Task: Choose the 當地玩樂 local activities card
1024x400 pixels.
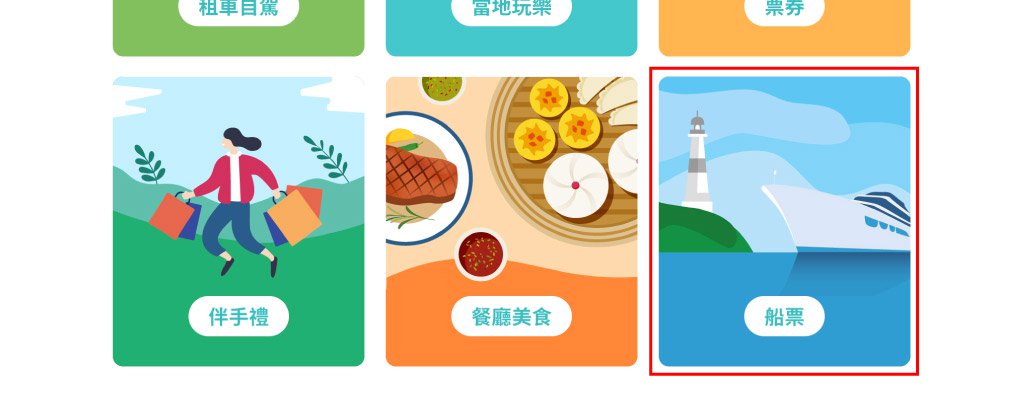Action: click(x=511, y=14)
